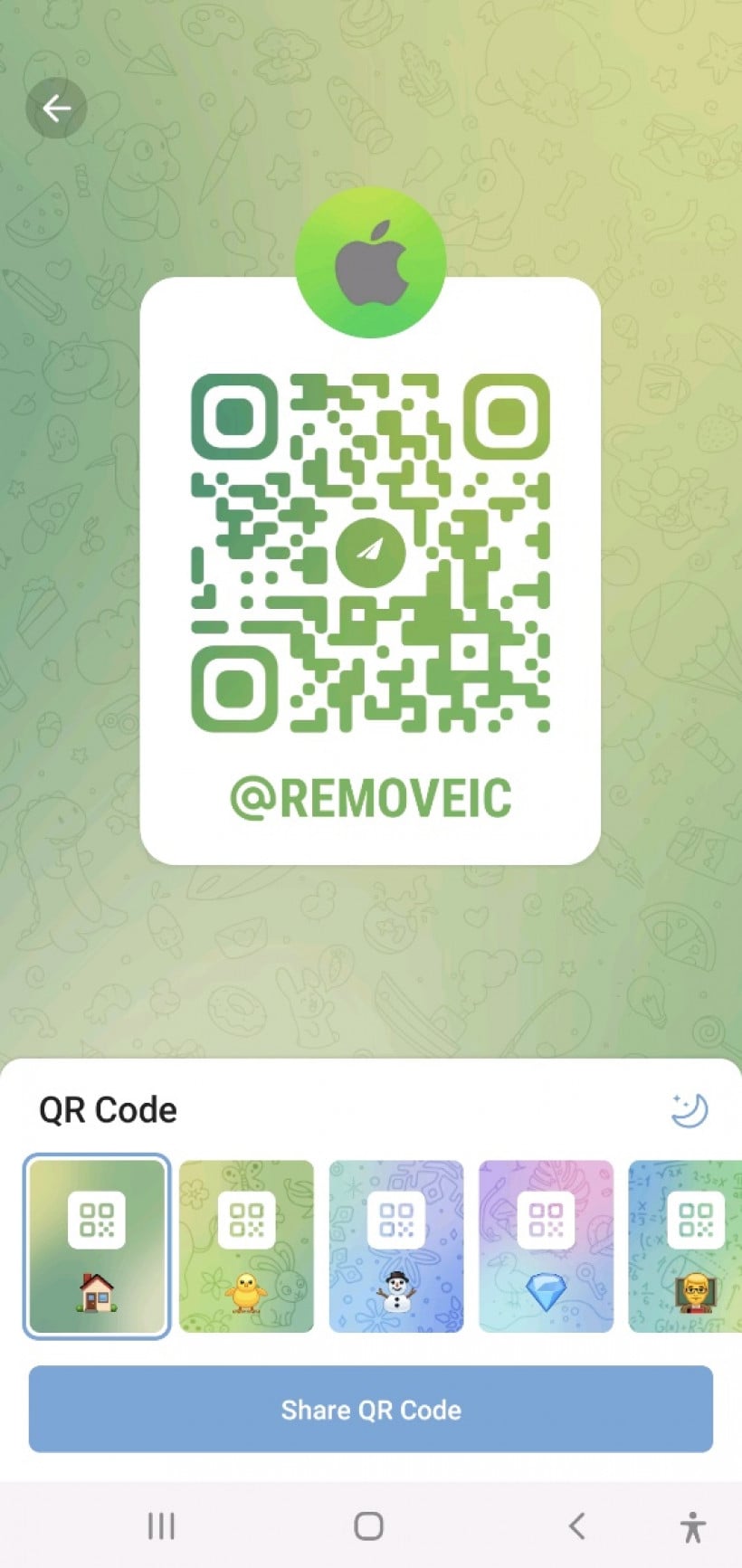This screenshot has width=742, height=1568.
Task: Select the house QR theme
Action: coord(97,1245)
